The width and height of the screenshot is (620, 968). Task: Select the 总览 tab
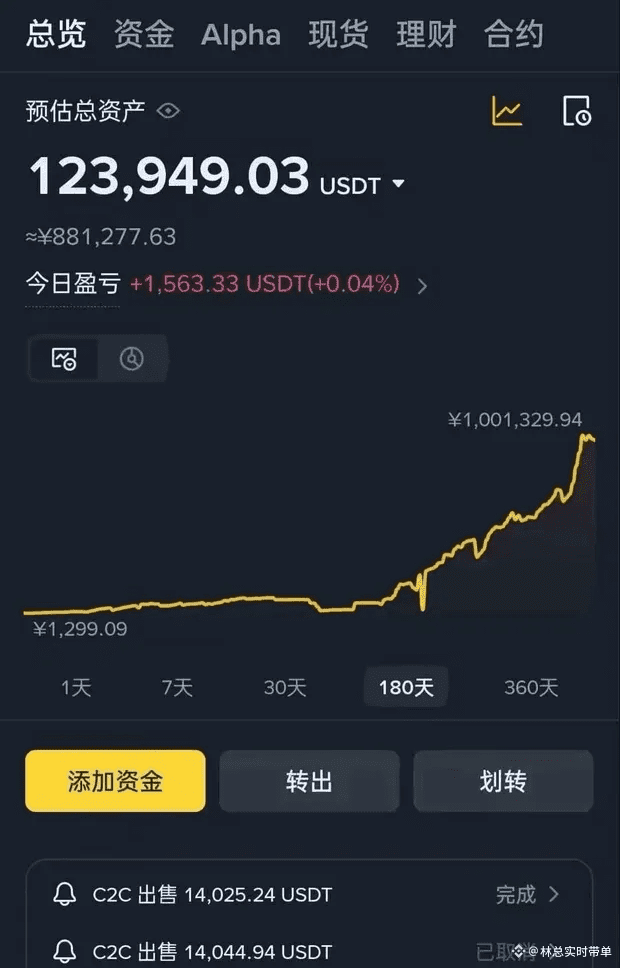tap(56, 35)
